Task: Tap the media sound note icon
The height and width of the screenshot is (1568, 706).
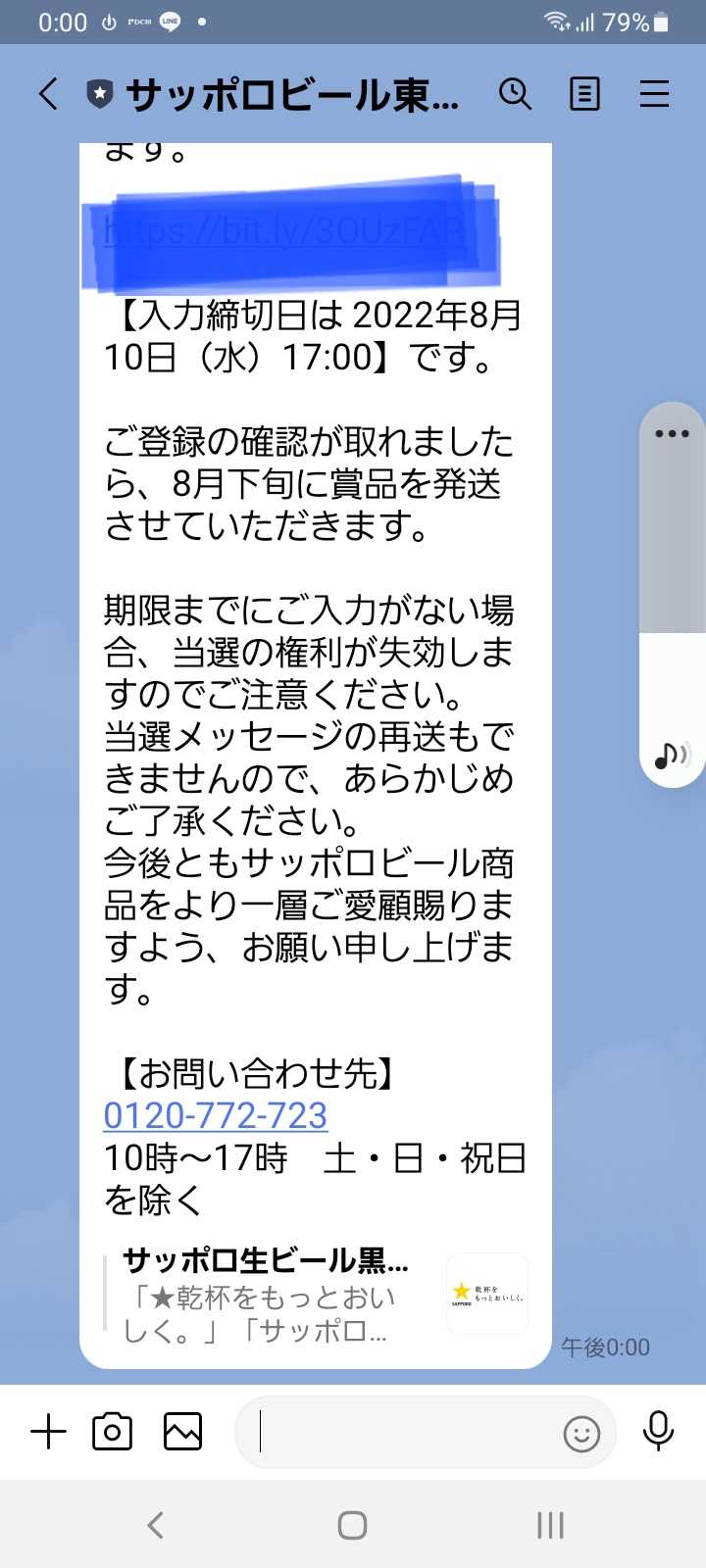Action: pyautogui.click(x=672, y=756)
